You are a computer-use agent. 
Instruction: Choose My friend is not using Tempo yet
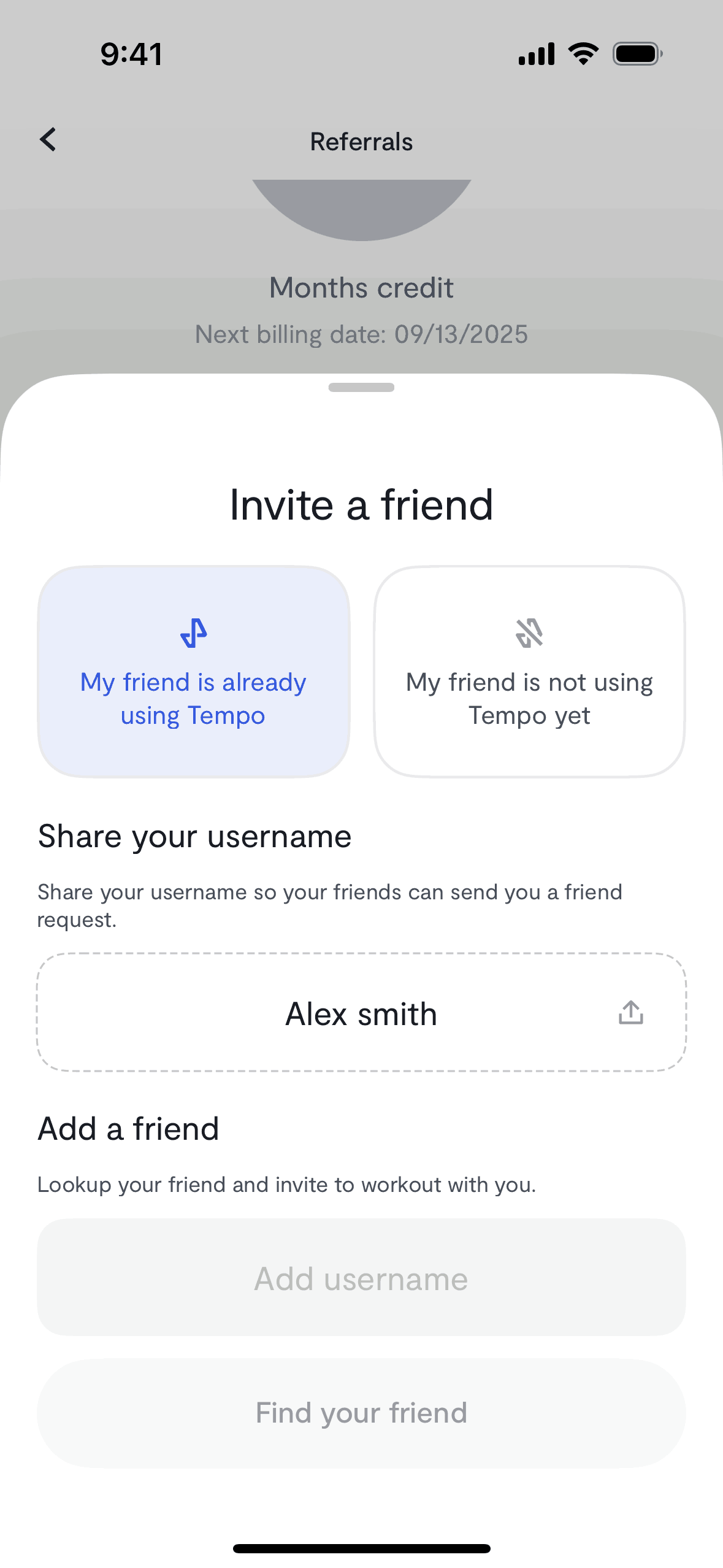(529, 672)
